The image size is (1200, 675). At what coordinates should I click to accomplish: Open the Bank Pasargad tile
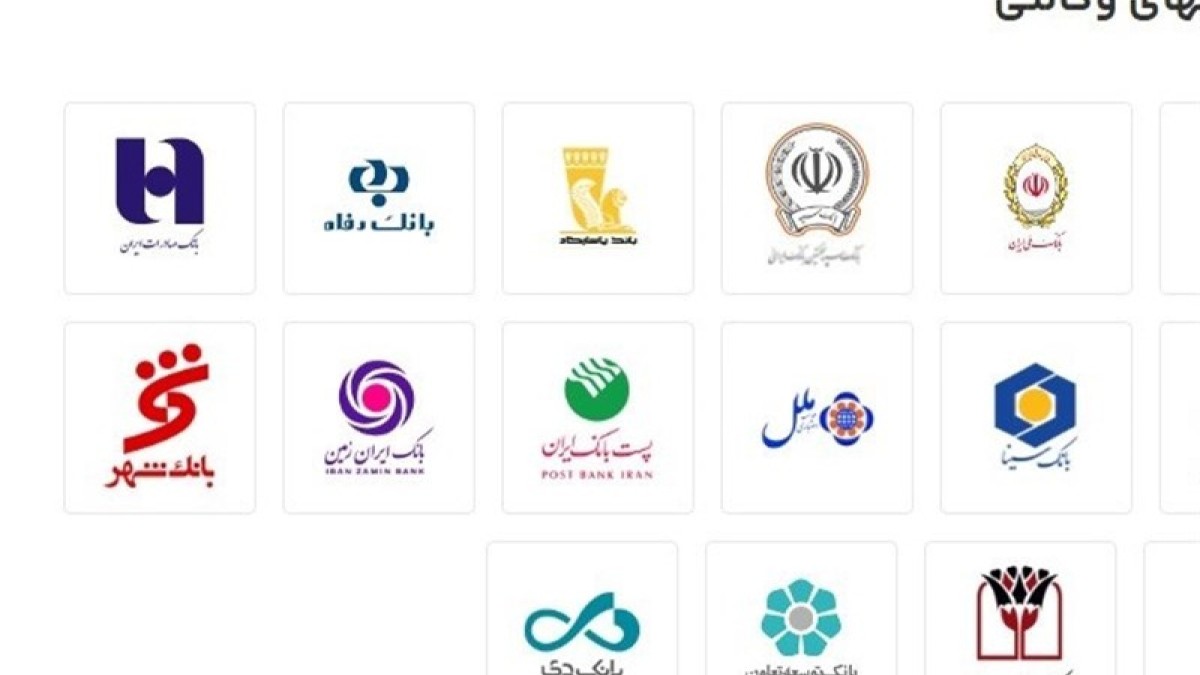(598, 198)
